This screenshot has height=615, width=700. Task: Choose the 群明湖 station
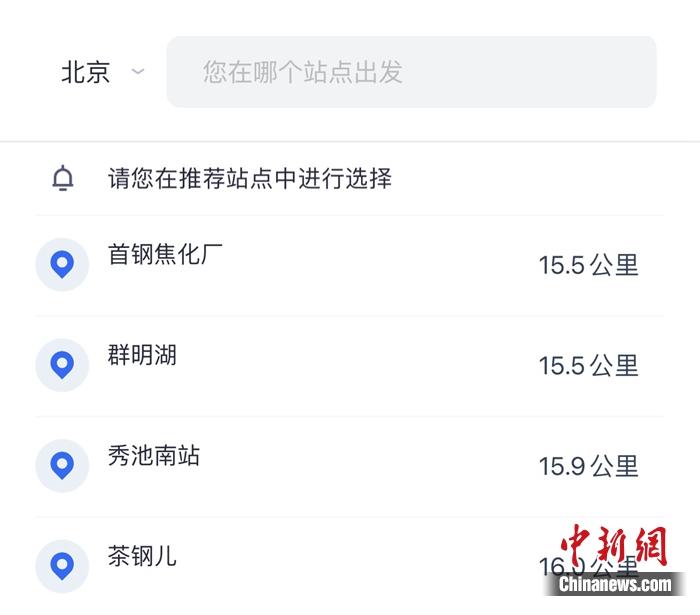tap(143, 355)
